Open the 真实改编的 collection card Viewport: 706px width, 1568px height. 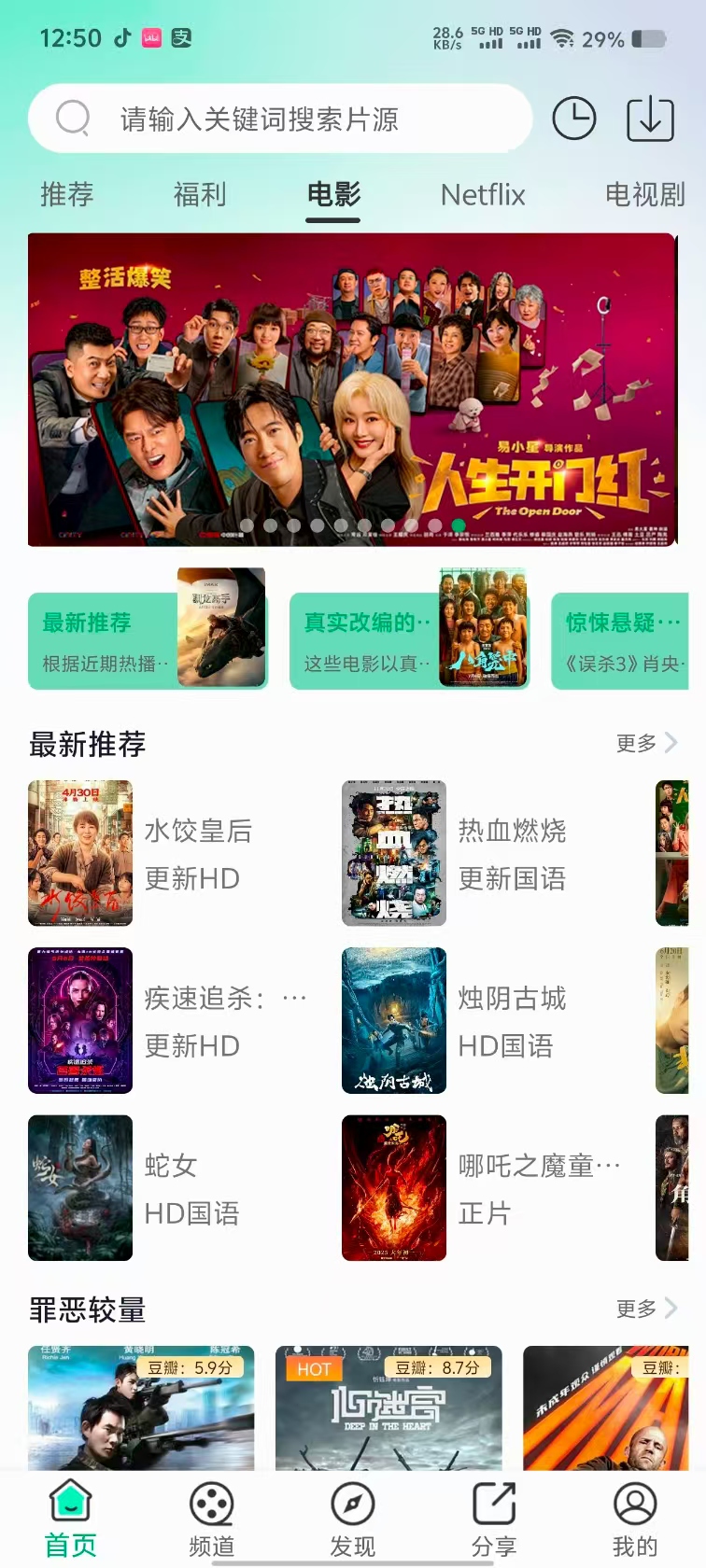click(409, 640)
